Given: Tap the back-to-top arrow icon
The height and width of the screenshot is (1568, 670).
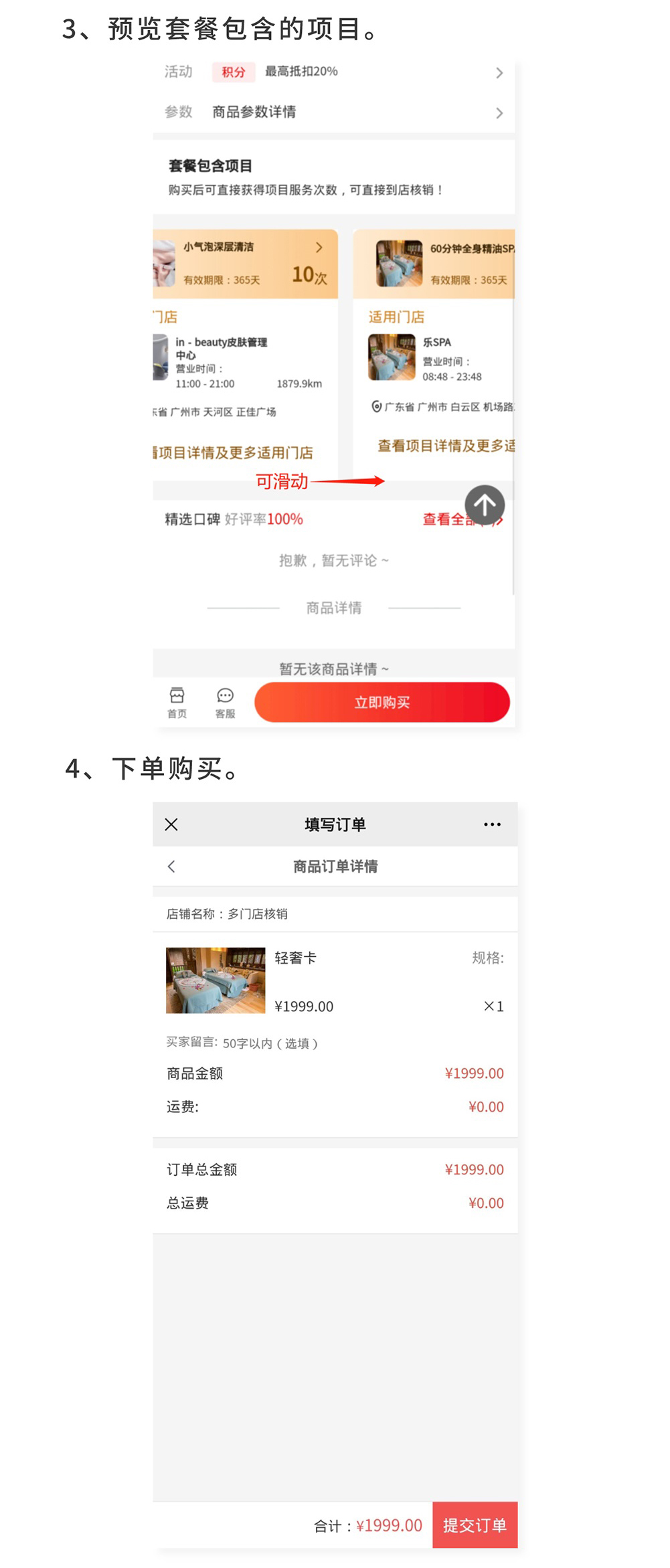Looking at the screenshot, I should click(x=485, y=507).
